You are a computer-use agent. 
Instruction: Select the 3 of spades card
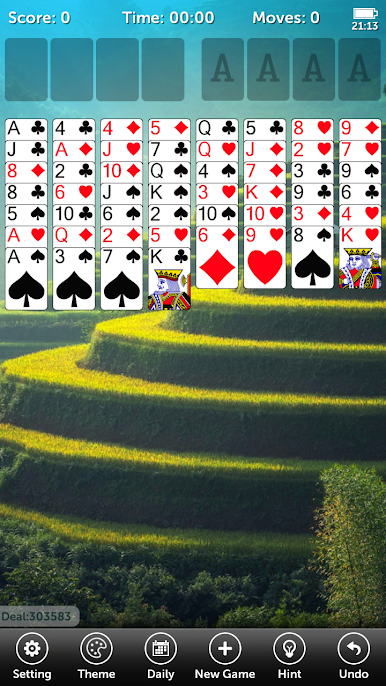coord(74,279)
